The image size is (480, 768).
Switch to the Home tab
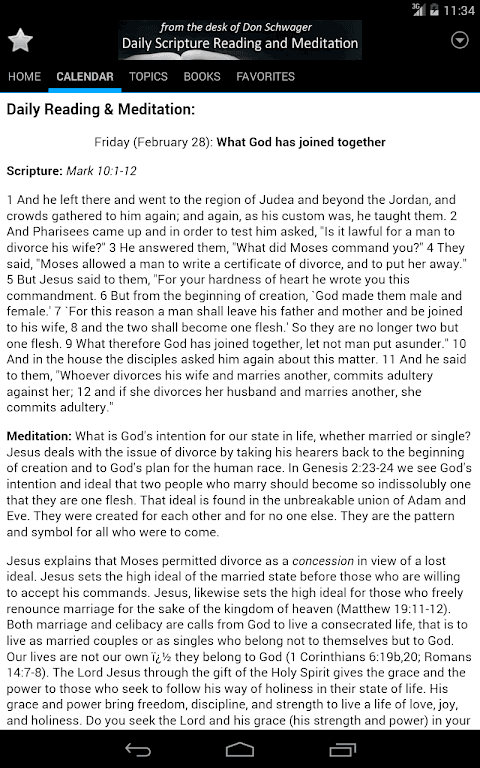24,76
